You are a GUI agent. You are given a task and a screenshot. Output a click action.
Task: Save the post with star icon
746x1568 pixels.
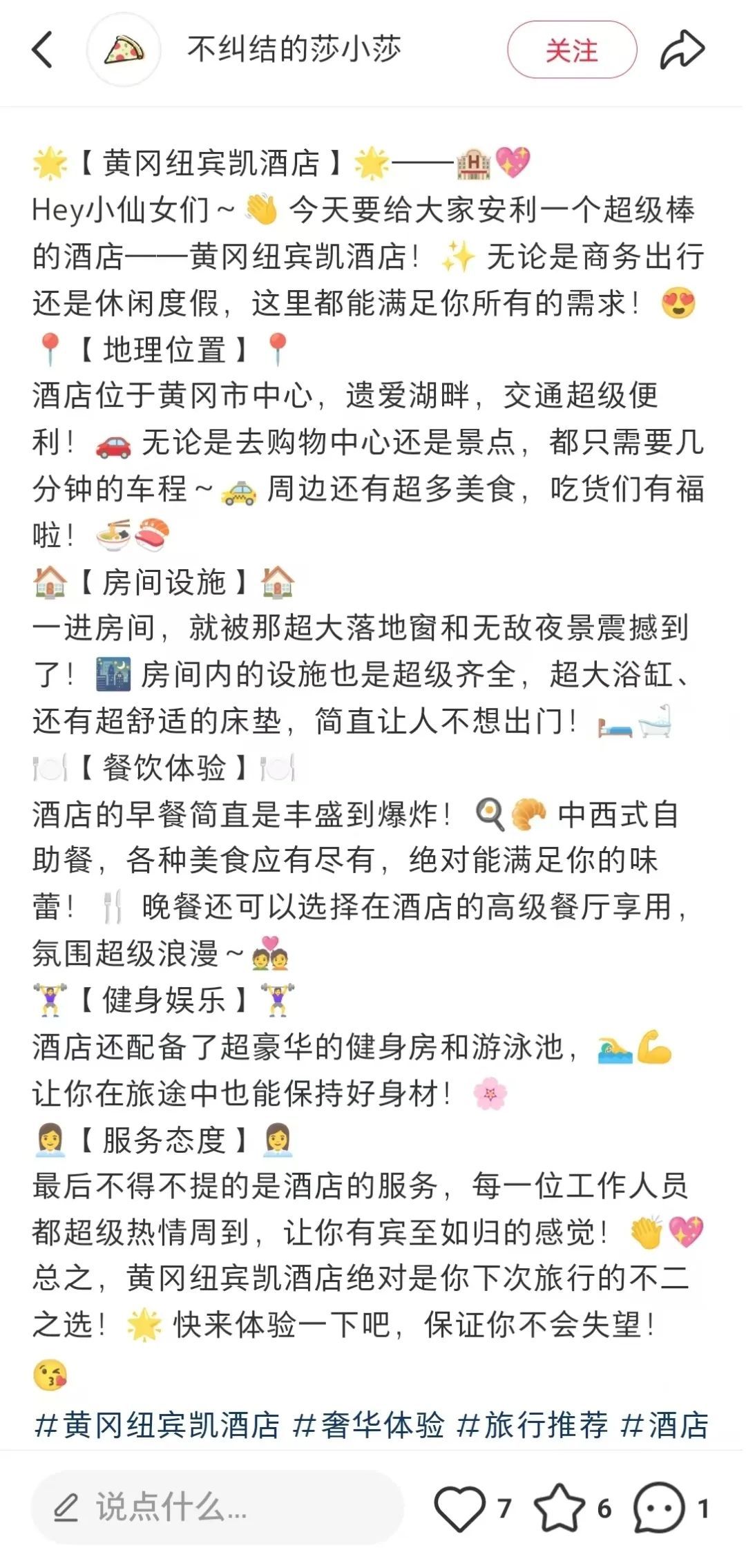pyautogui.click(x=559, y=1507)
